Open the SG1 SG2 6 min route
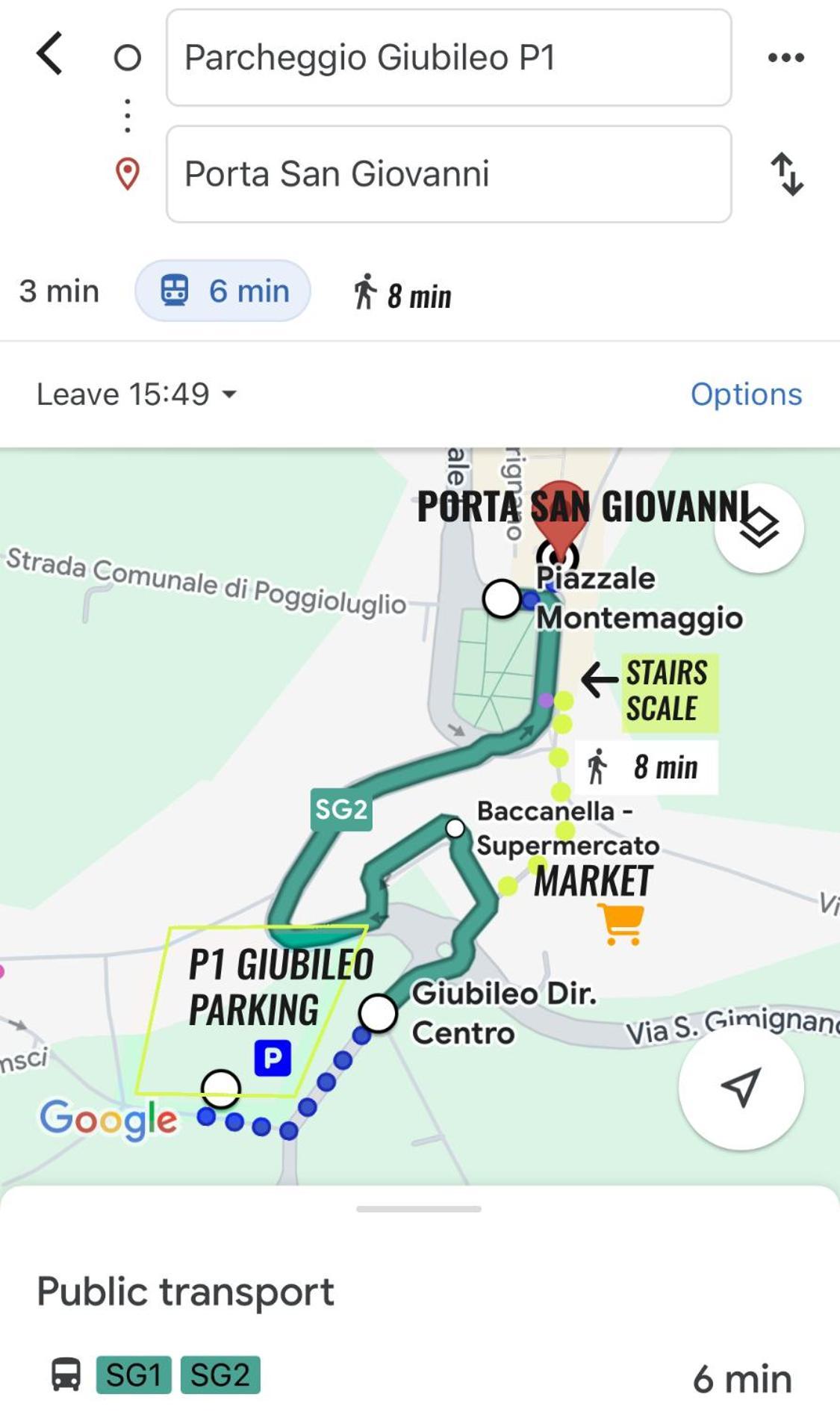This screenshot has height=1412, width=840. [418, 1376]
